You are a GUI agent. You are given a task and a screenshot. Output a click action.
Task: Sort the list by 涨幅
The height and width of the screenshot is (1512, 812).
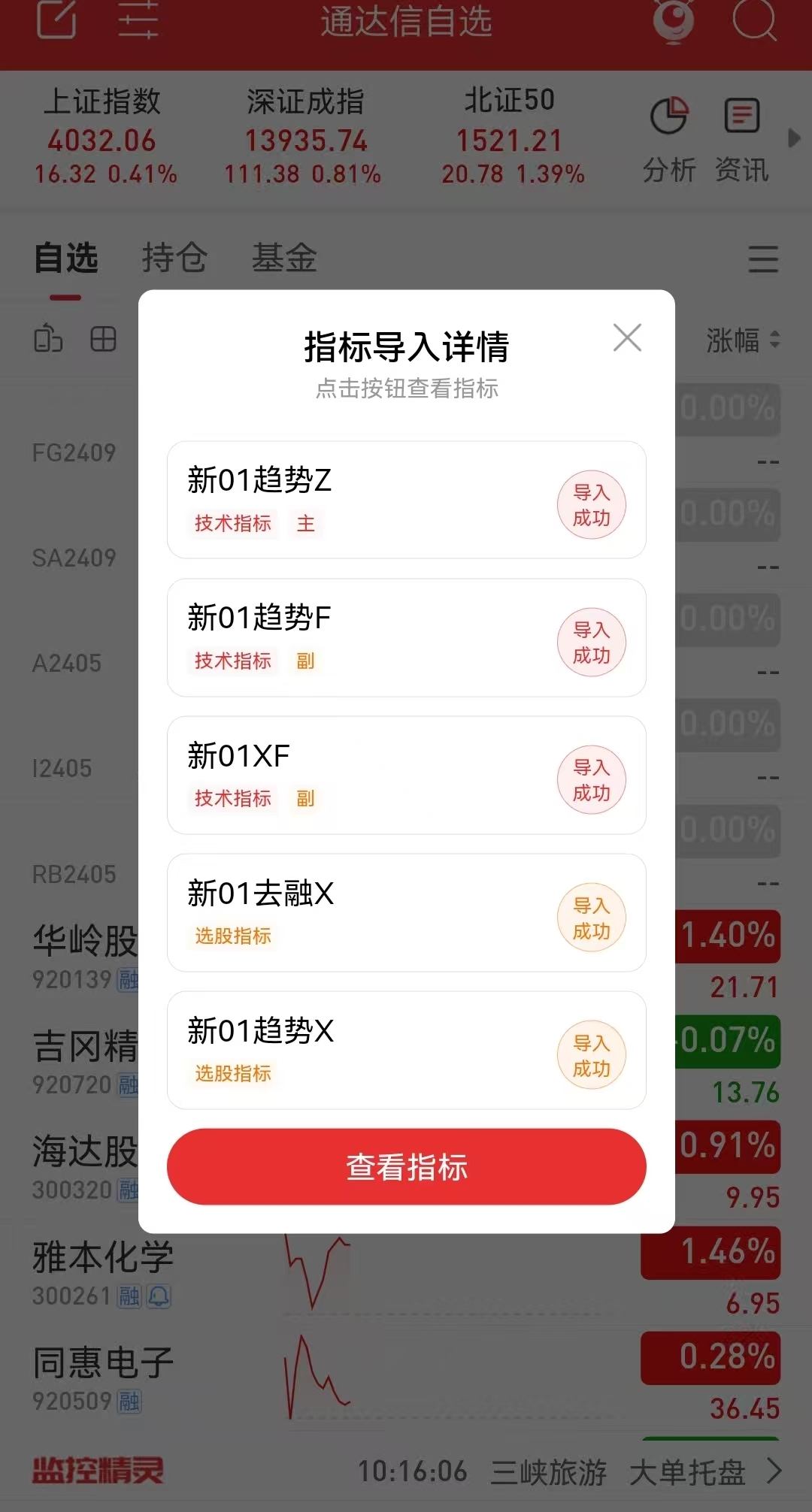tap(742, 340)
